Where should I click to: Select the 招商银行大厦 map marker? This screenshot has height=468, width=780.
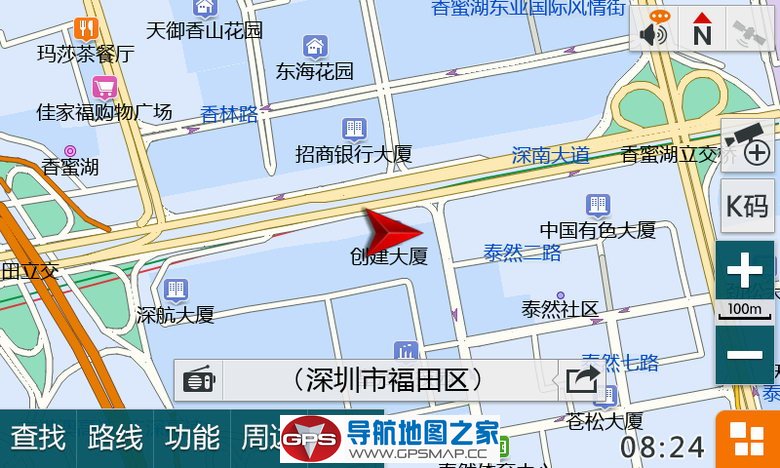[354, 129]
